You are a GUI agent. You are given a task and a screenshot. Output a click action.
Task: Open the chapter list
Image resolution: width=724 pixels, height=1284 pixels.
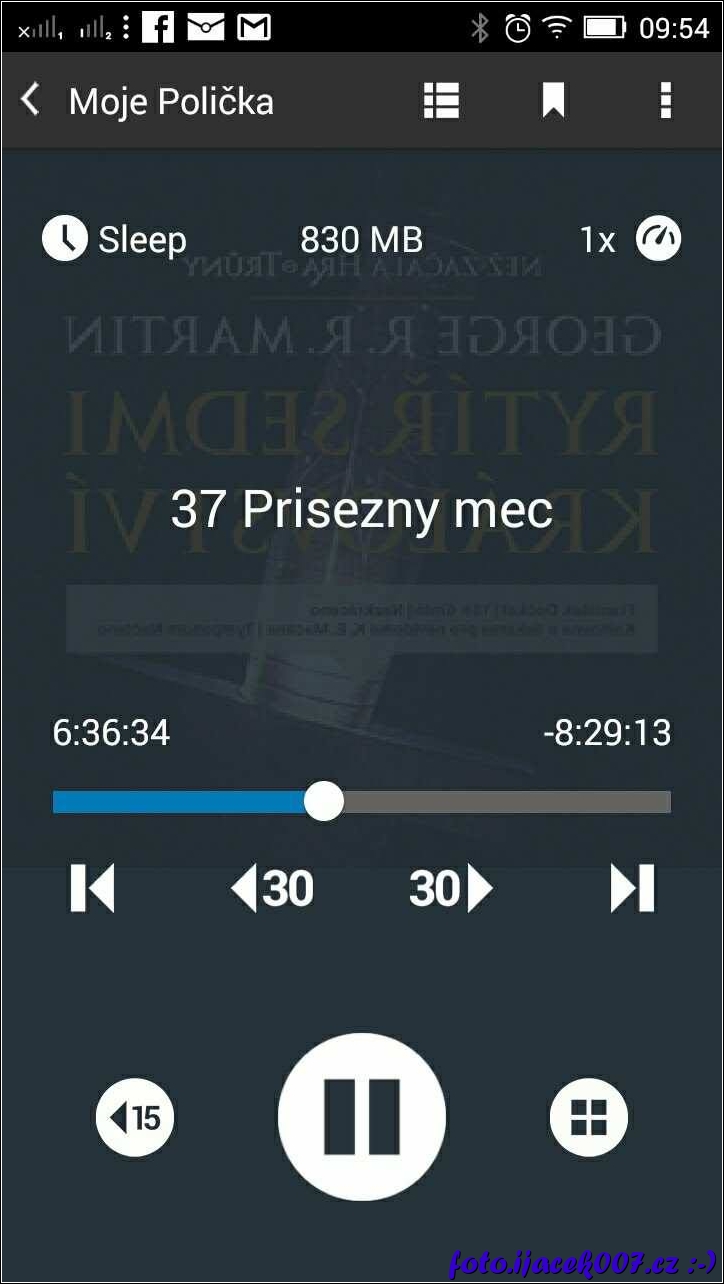click(x=441, y=101)
